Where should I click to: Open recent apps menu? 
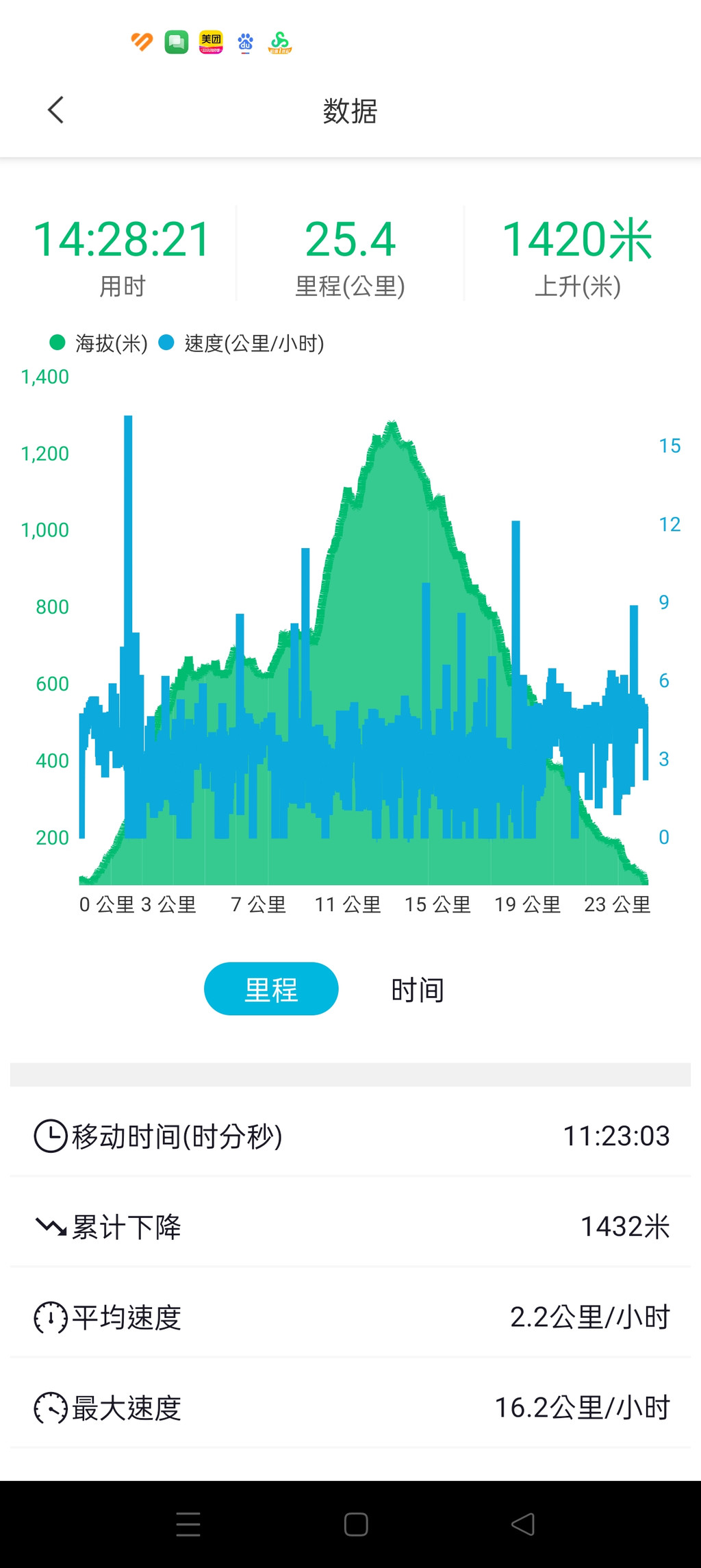(188, 1524)
